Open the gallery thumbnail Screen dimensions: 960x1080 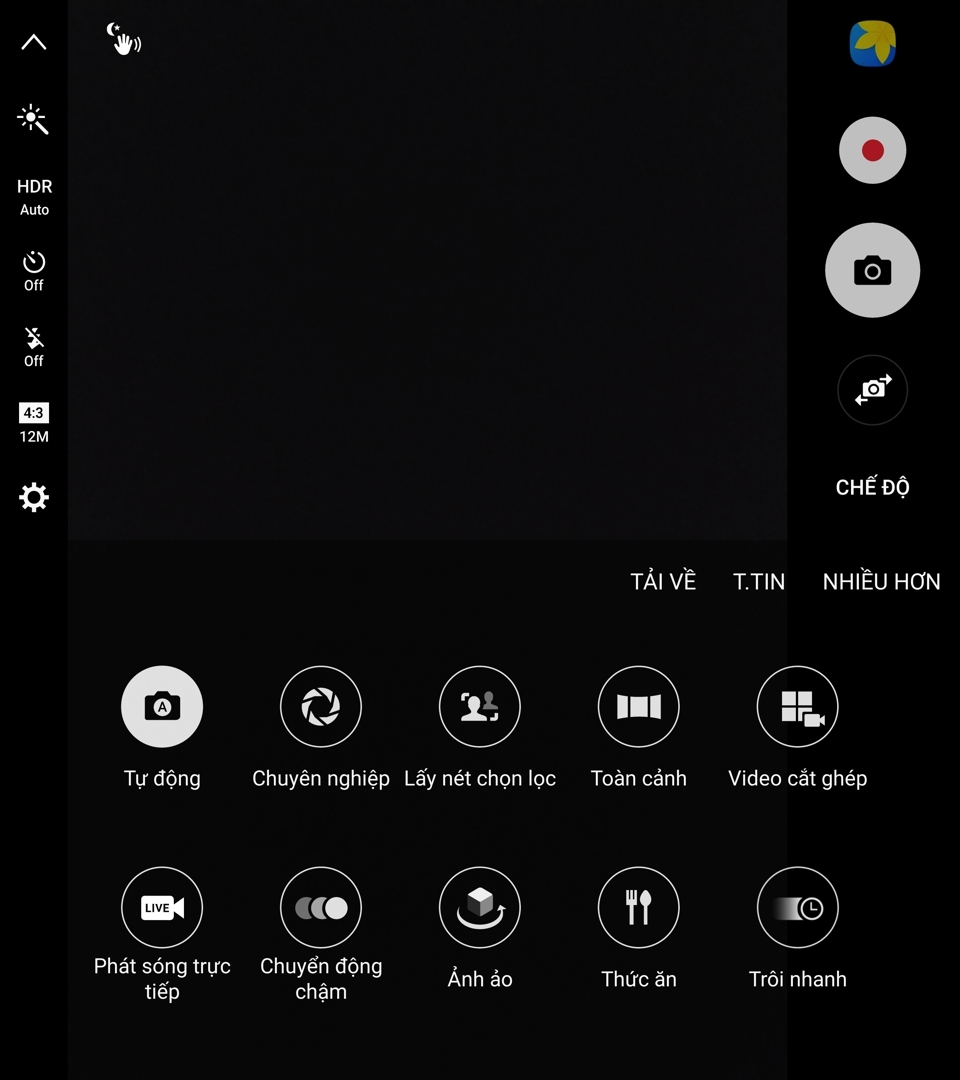(x=872, y=44)
